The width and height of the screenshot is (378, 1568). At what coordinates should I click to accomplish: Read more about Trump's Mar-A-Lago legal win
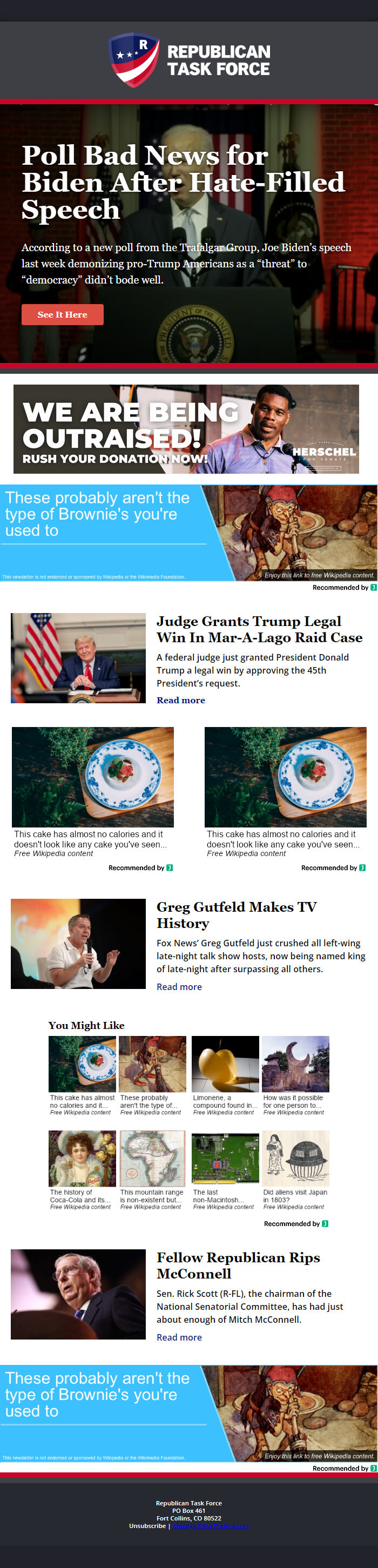180,700
